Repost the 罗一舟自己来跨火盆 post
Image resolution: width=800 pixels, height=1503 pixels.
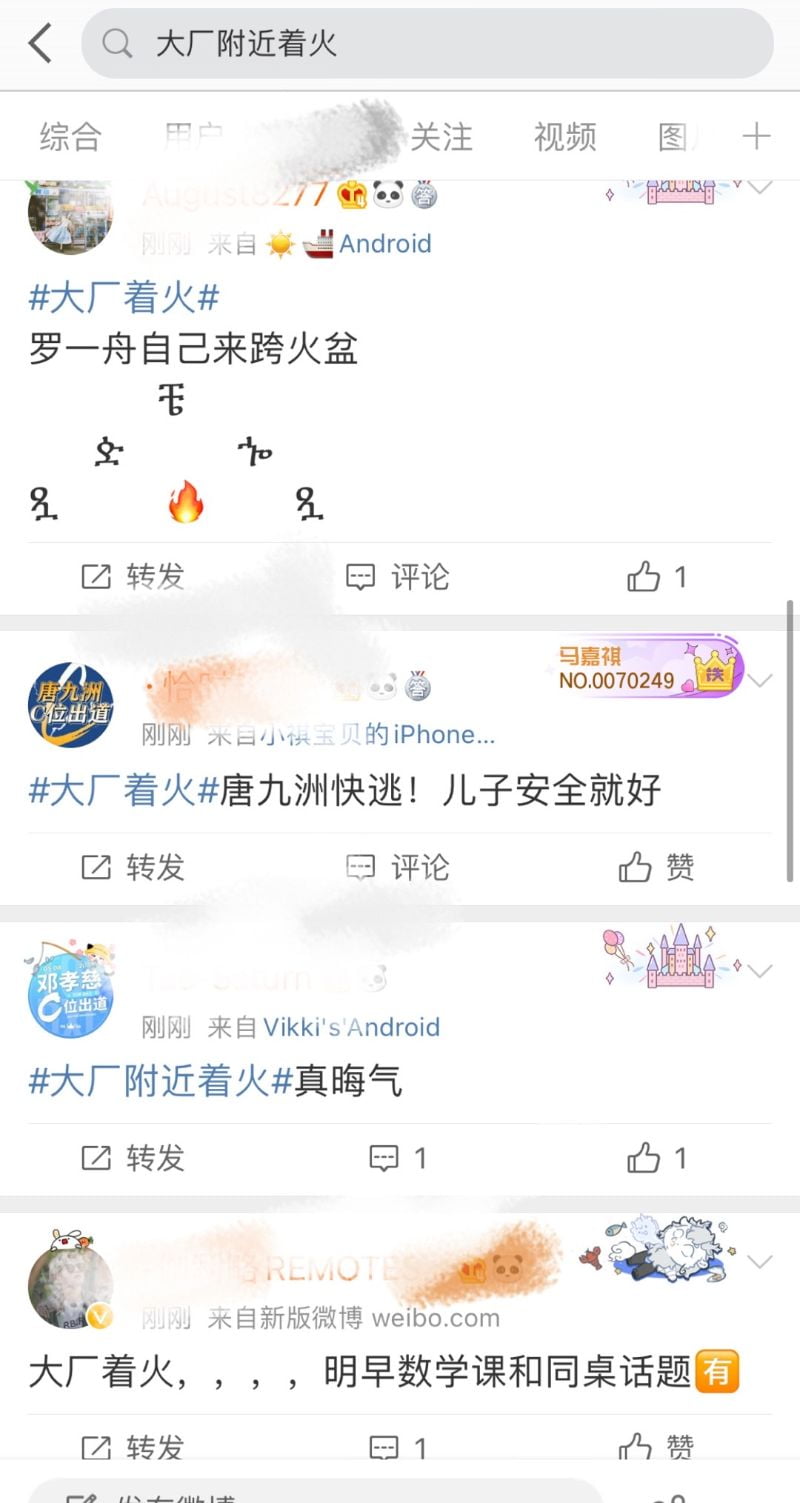133,576
